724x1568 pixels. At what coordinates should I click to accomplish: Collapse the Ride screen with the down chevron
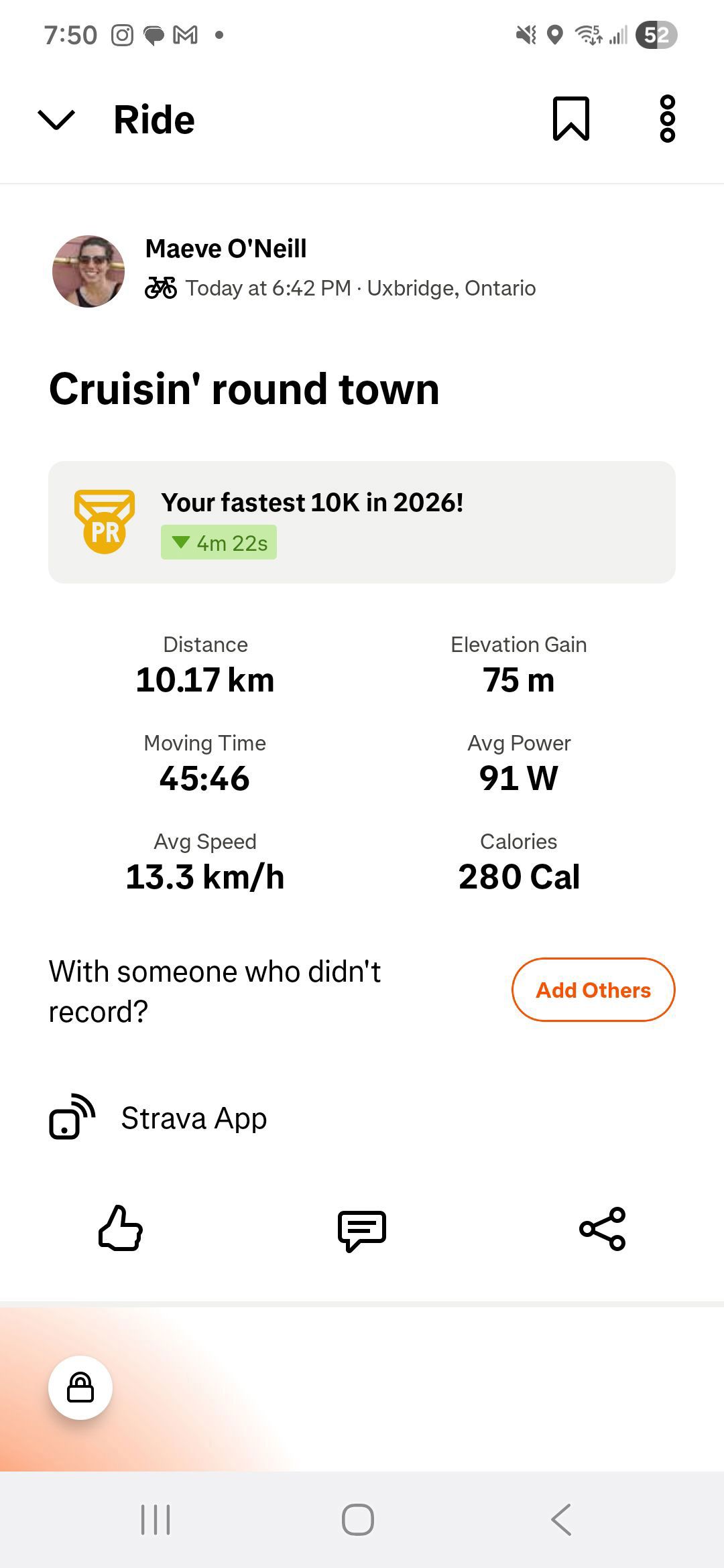point(56,120)
